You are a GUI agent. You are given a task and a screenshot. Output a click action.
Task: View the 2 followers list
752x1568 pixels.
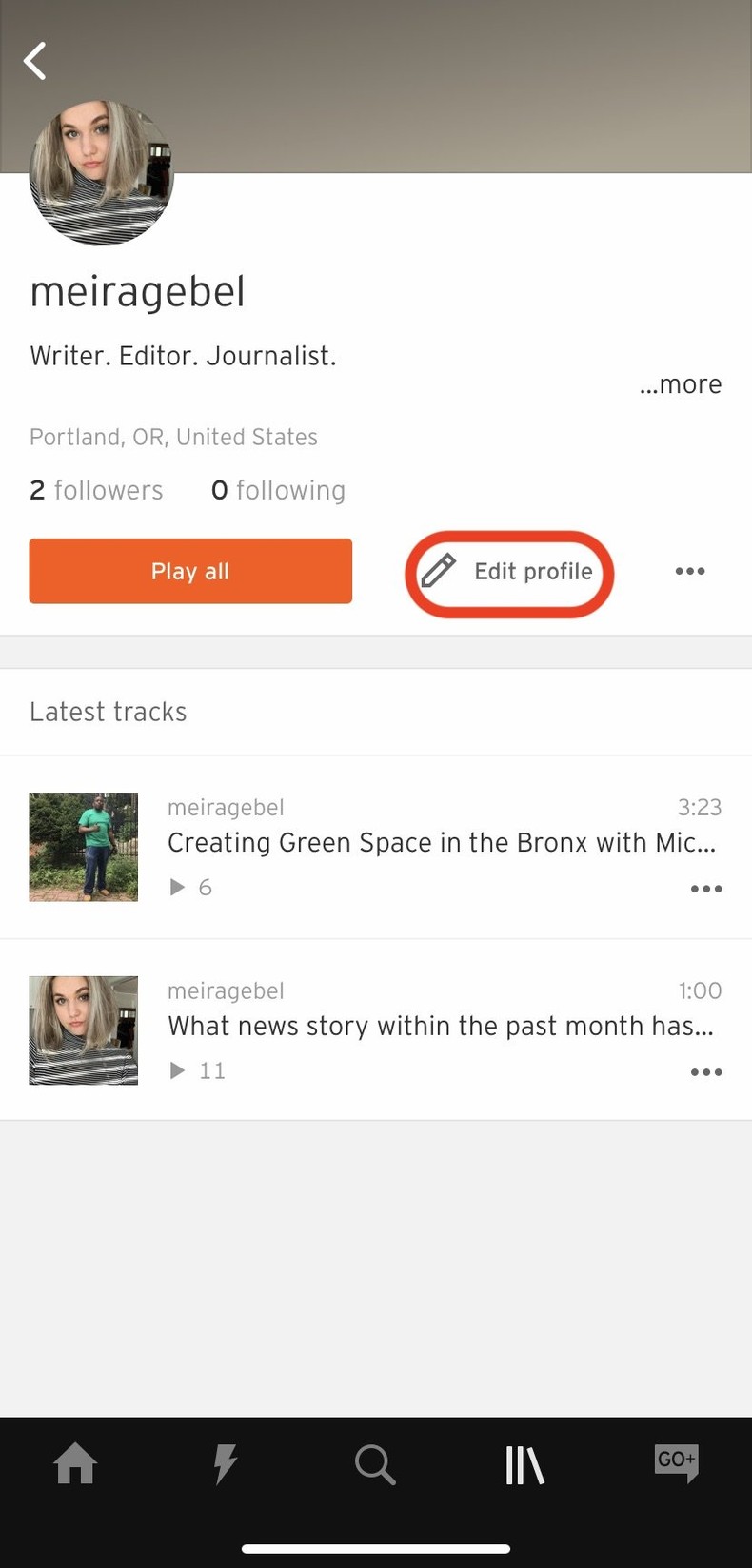pos(96,490)
